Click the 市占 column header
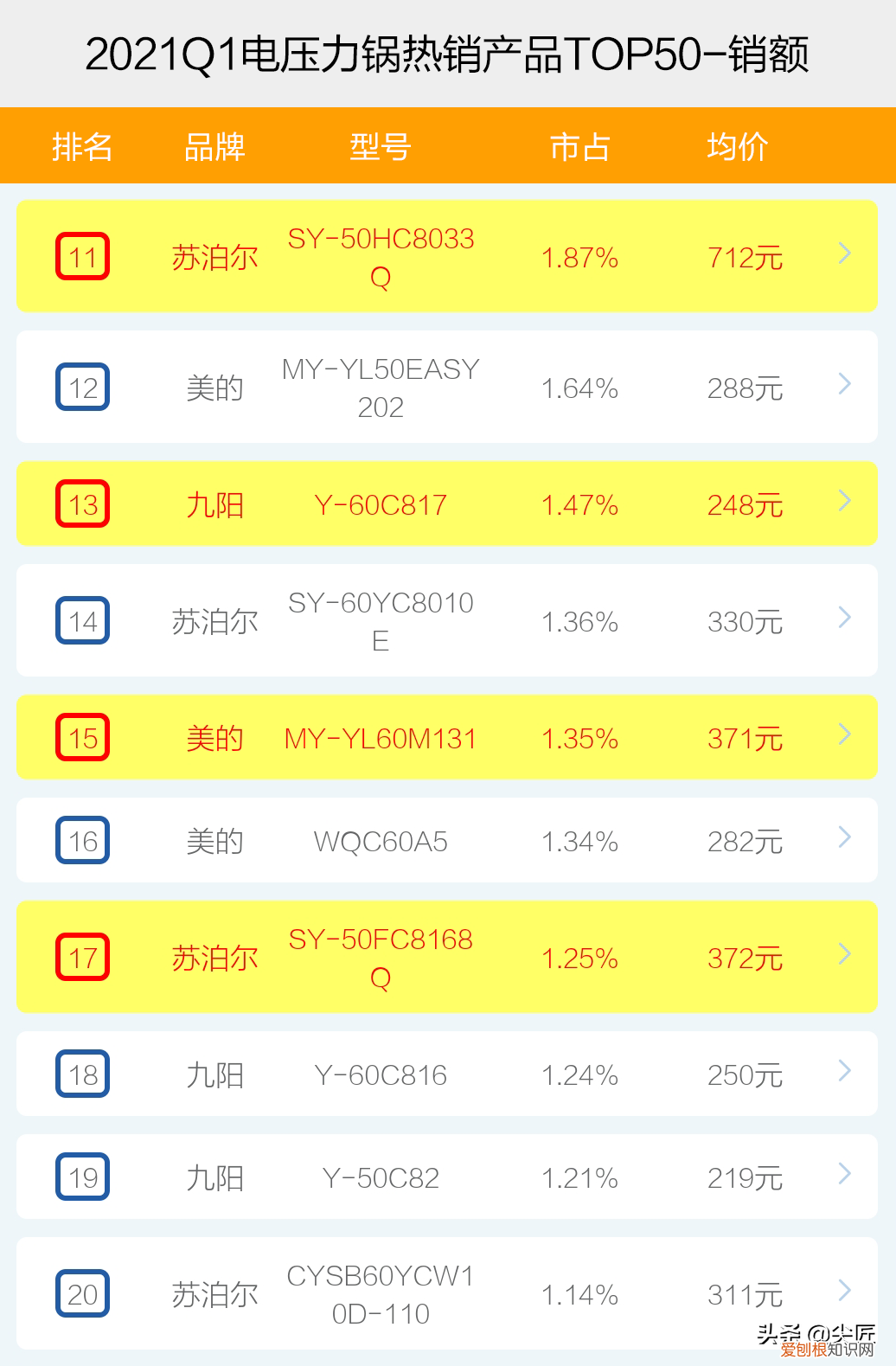The height and width of the screenshot is (1366, 896). 580,147
